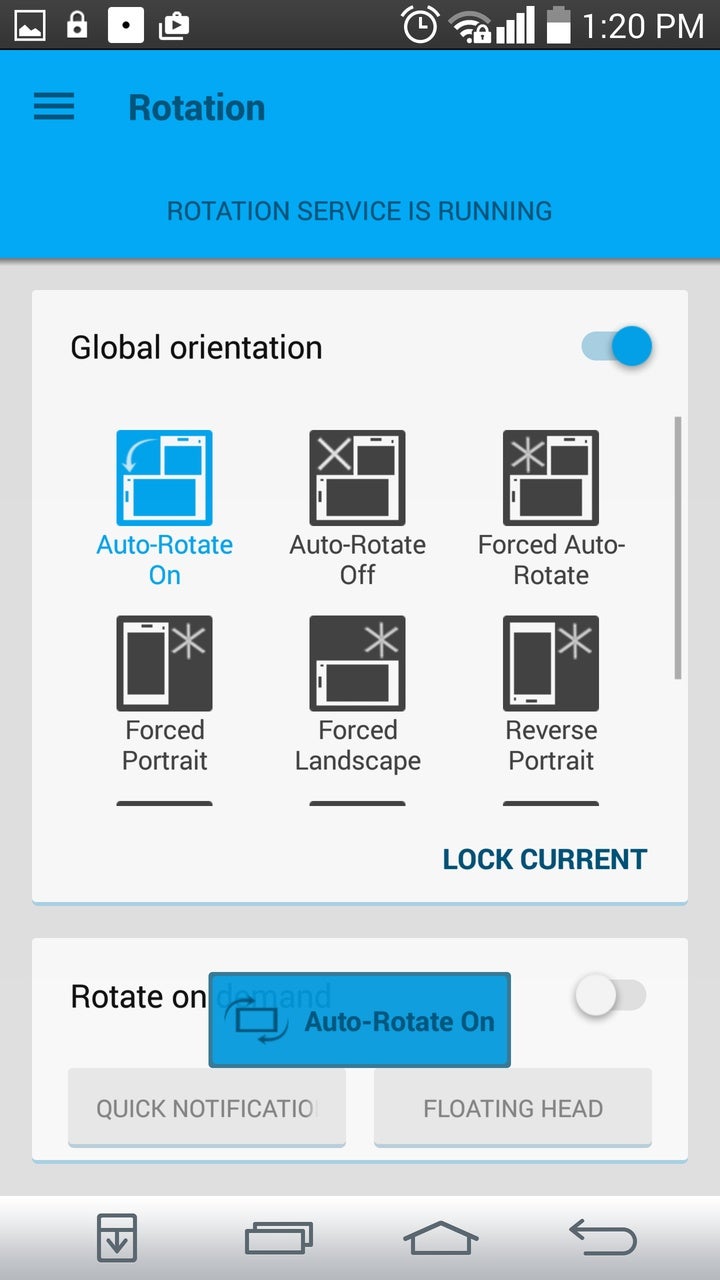The width and height of the screenshot is (720, 1280).
Task: Dismiss the Auto-Rotate On toast popup
Action: pyautogui.click(x=358, y=1019)
